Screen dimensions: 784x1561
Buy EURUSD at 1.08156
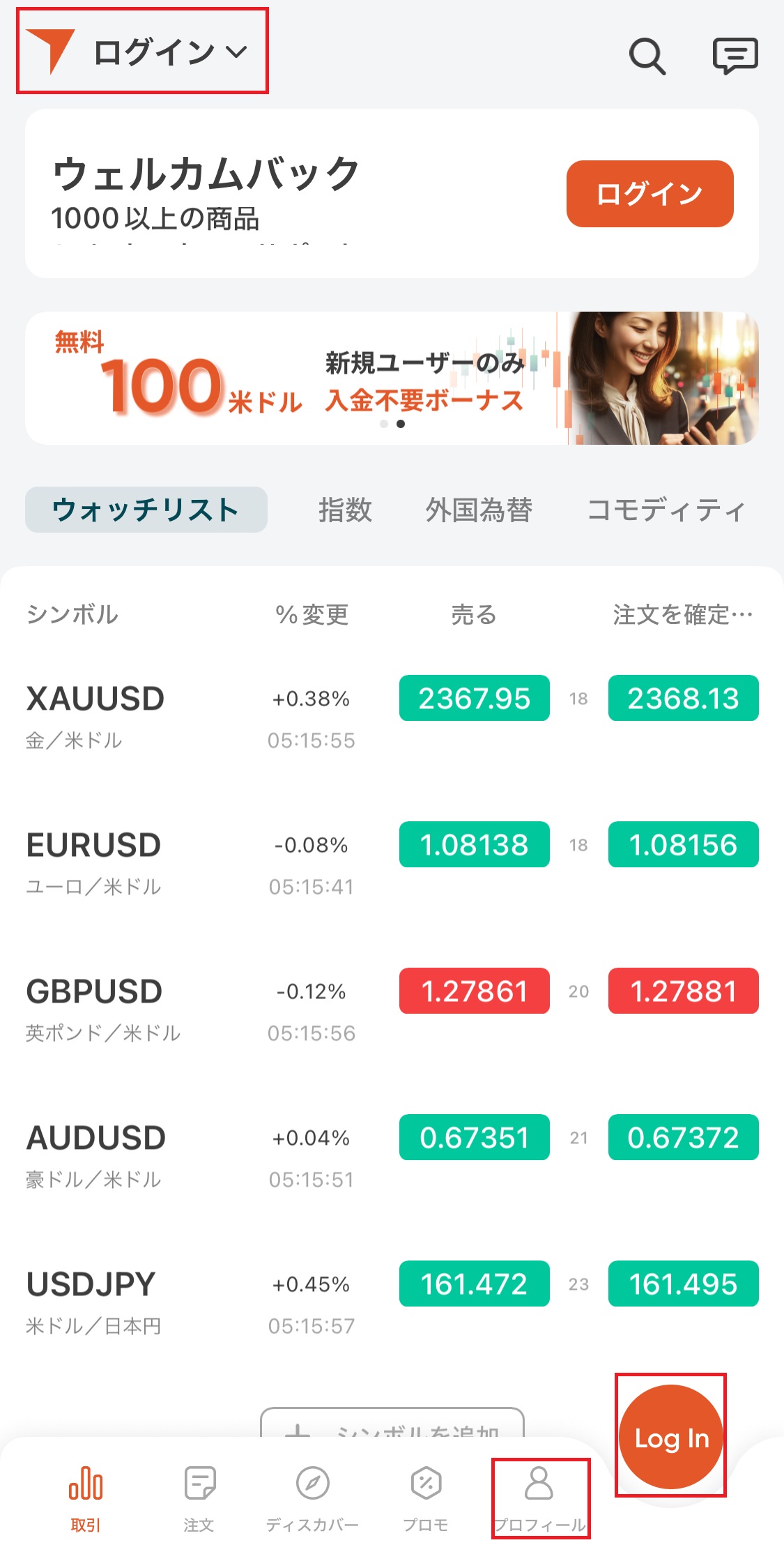click(x=683, y=844)
